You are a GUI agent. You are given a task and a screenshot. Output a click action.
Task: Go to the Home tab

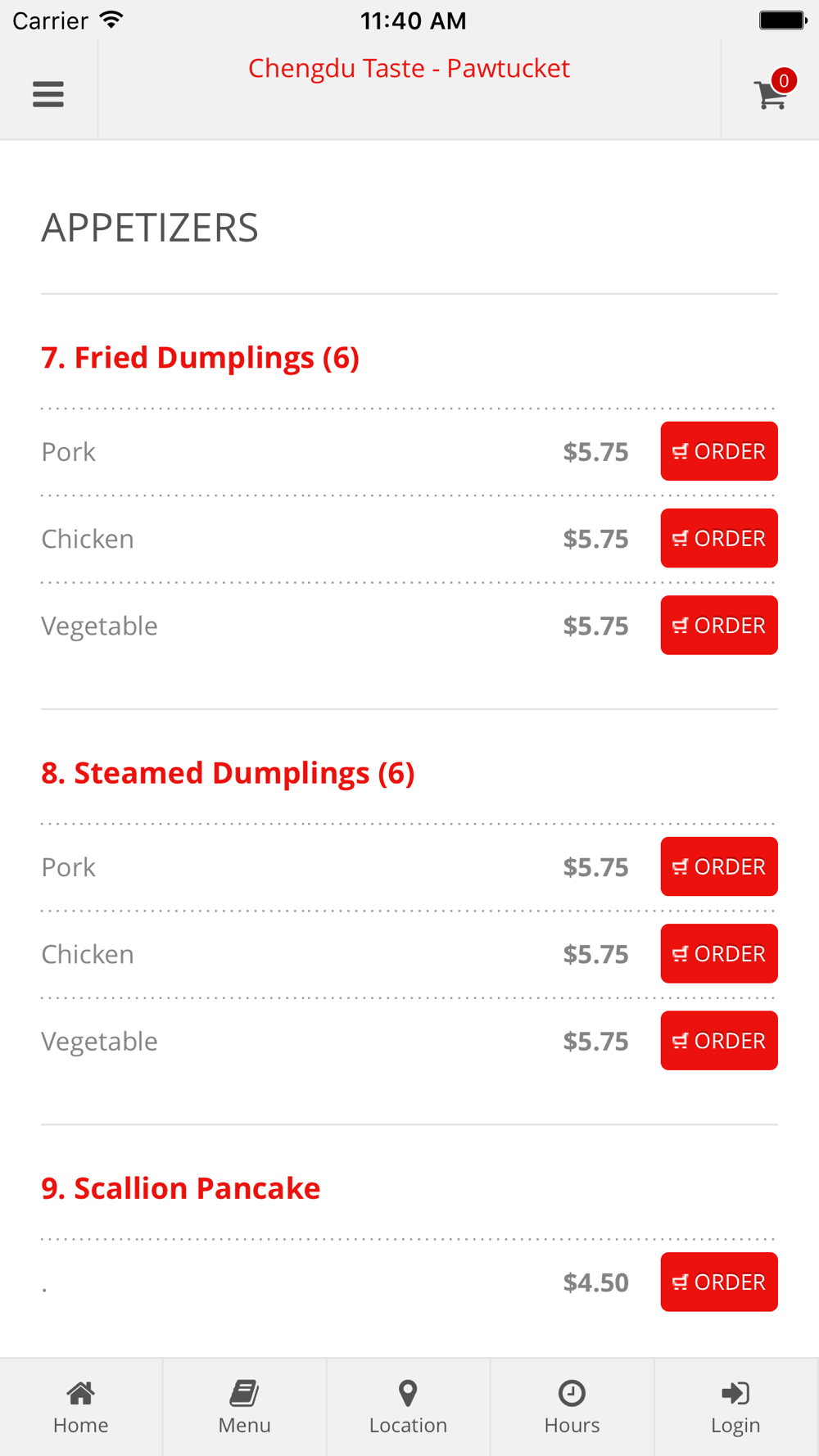(81, 1407)
